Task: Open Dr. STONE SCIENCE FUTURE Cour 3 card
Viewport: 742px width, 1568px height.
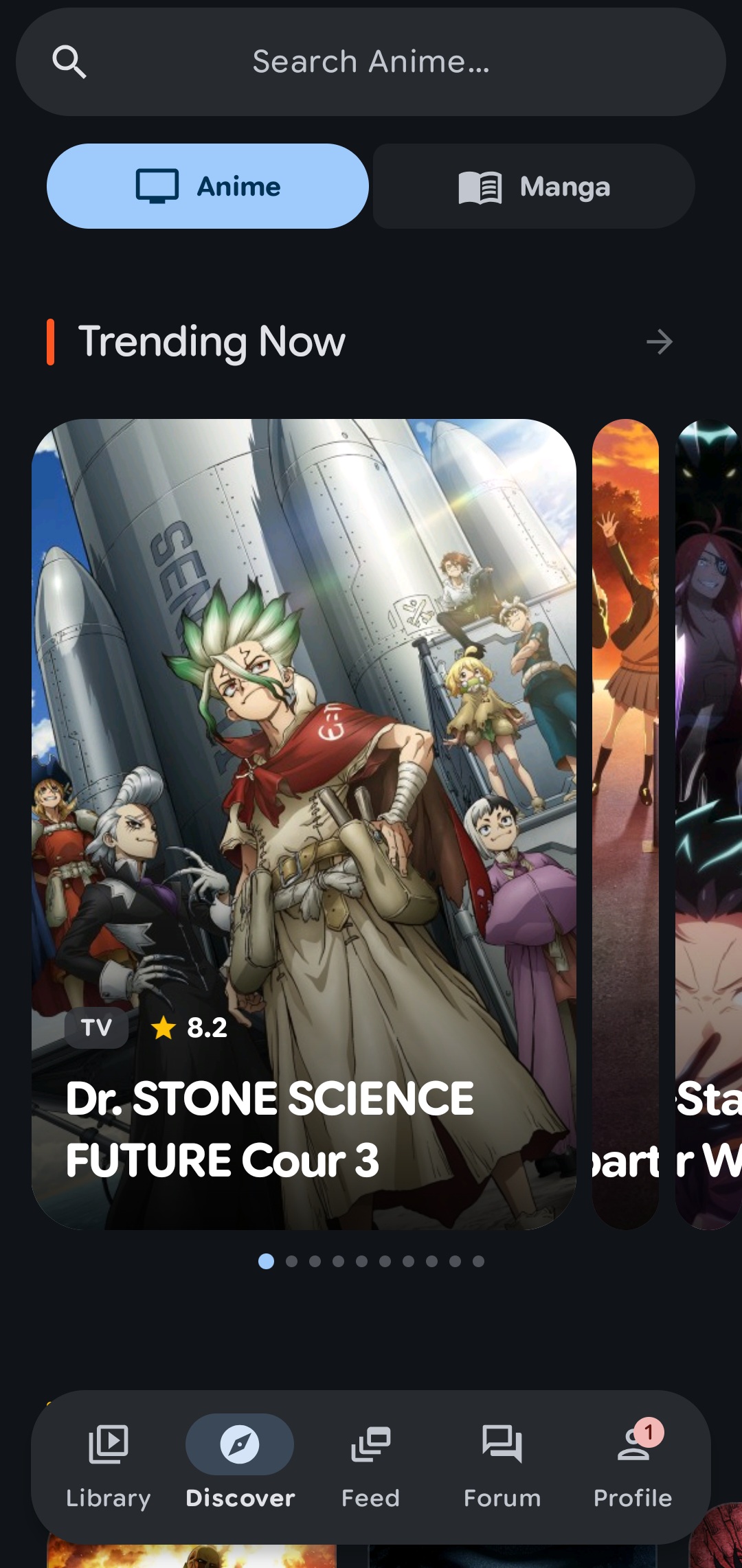Action: [x=304, y=824]
